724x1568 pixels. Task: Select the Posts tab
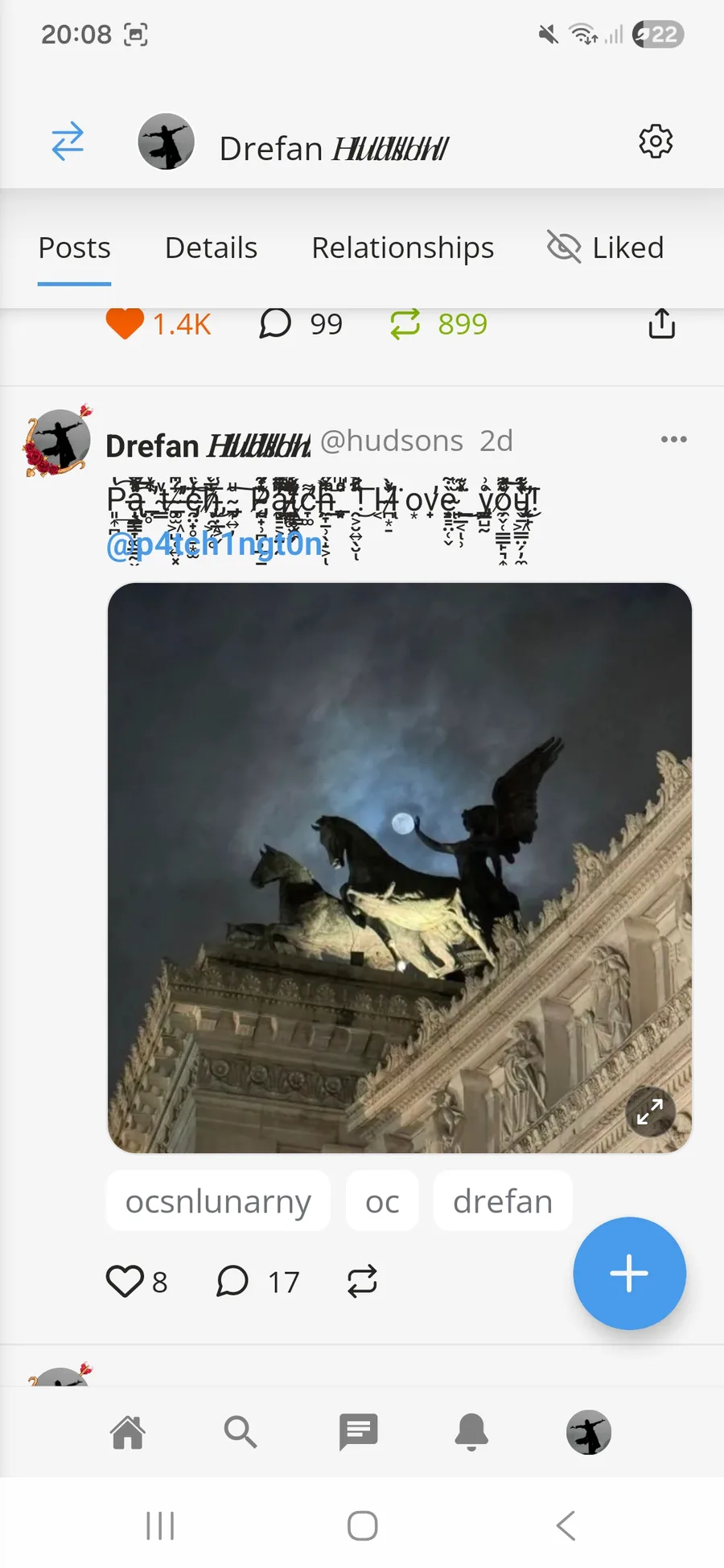pyautogui.click(x=74, y=248)
